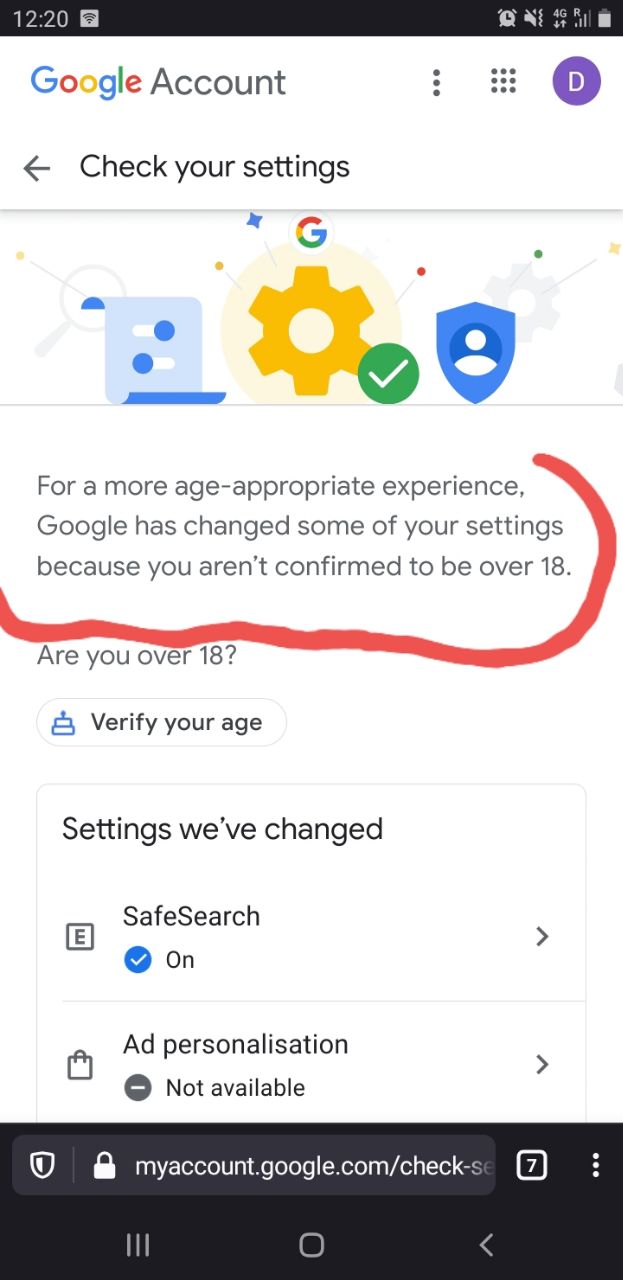The image size is (623, 1280).
Task: Tap the tracking protection shield icon
Action: (x=42, y=1165)
